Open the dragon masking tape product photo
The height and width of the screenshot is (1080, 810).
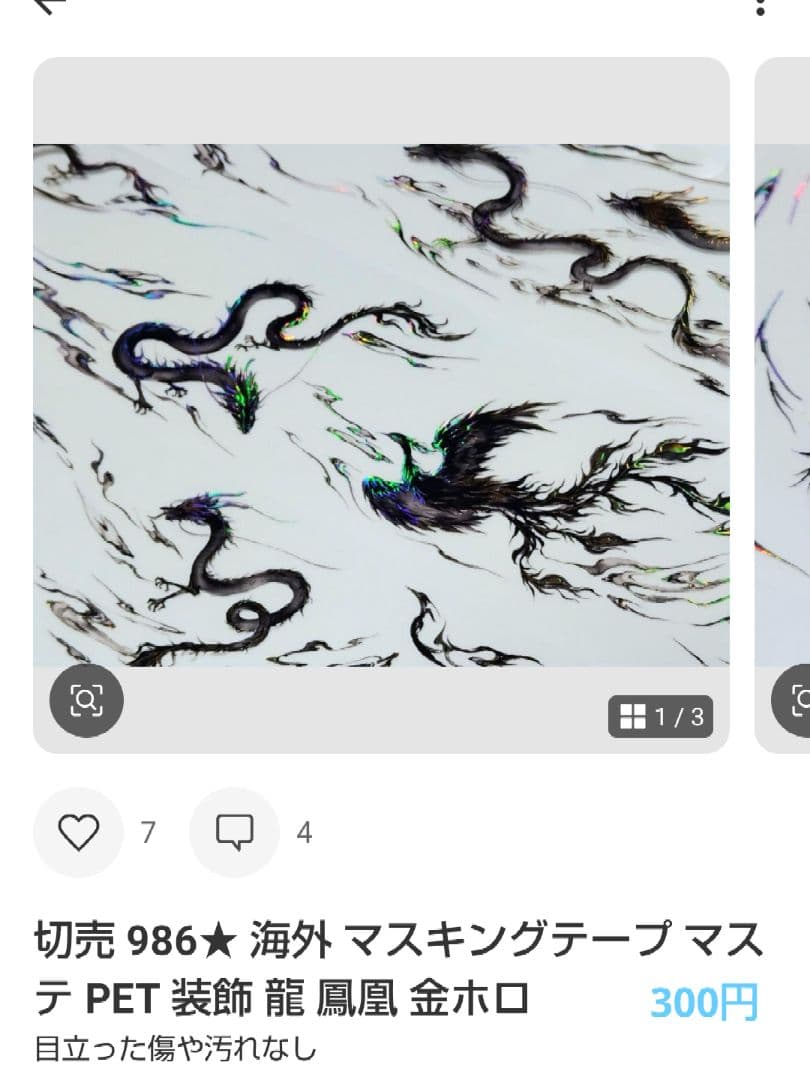pos(381,405)
